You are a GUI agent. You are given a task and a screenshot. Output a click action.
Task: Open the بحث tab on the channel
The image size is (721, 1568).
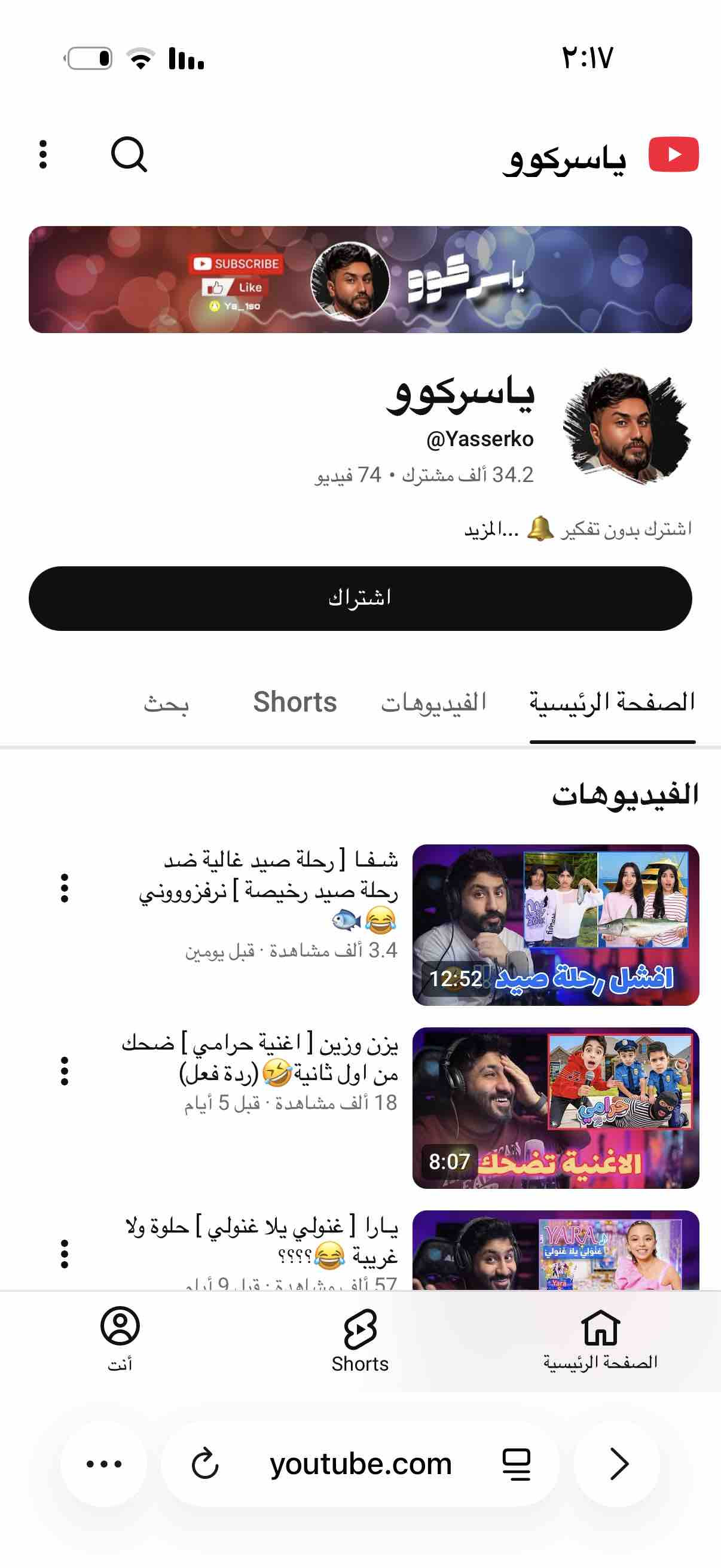166,703
